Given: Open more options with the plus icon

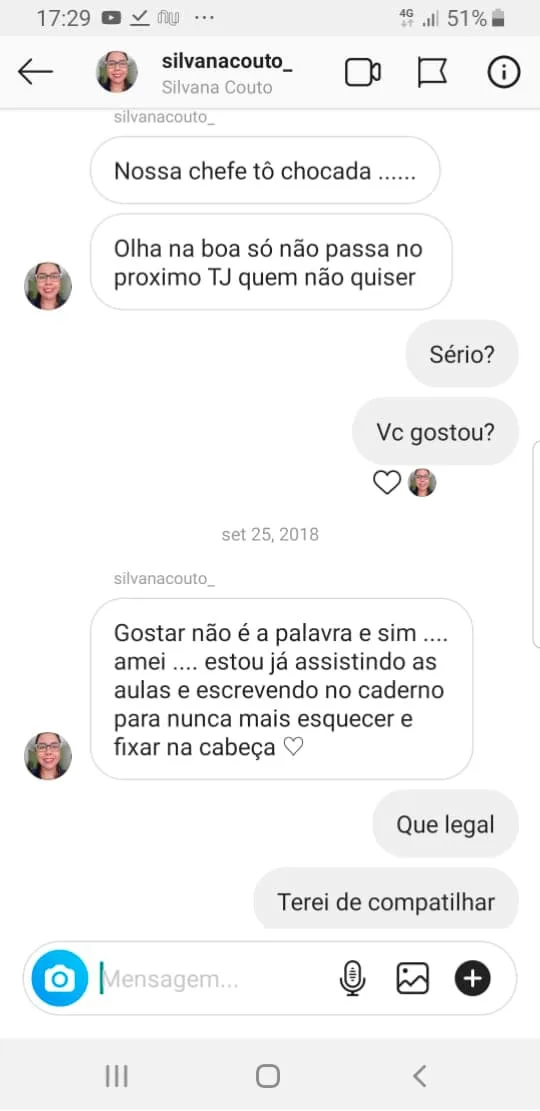Looking at the screenshot, I should (473, 979).
